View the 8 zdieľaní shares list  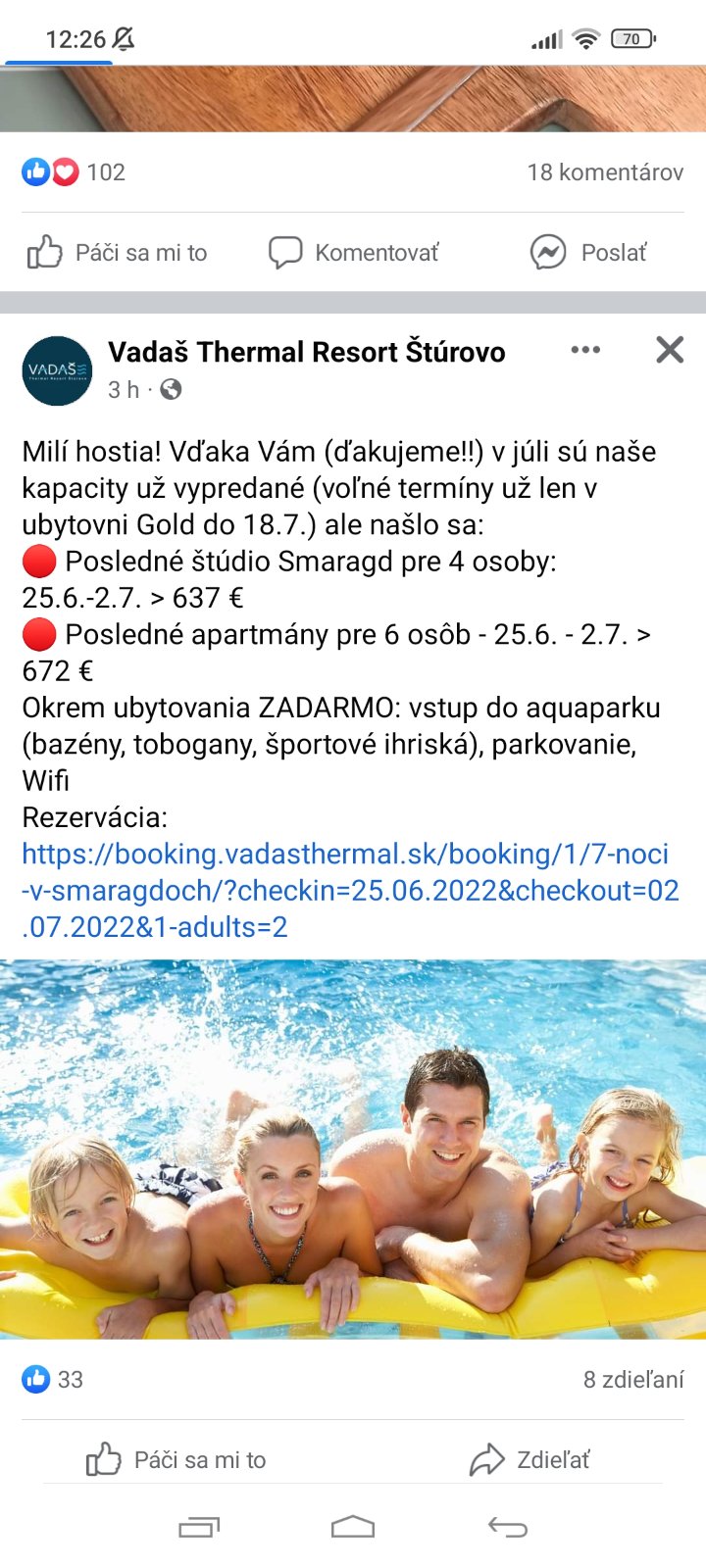[632, 1380]
